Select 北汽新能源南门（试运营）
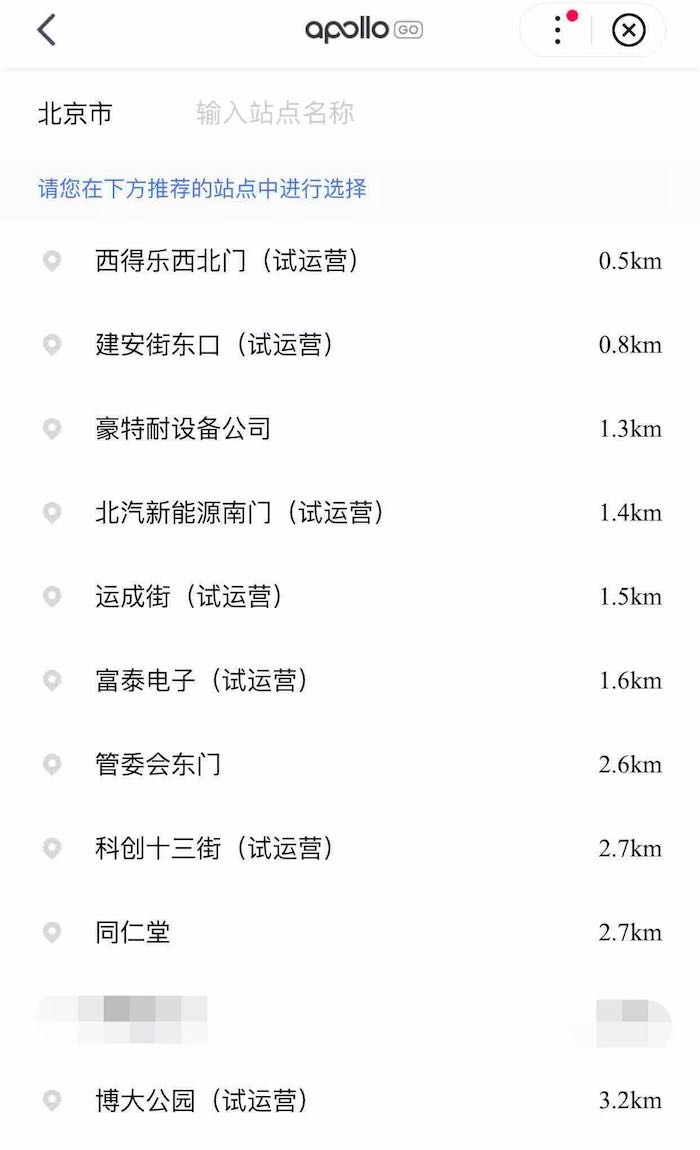This screenshot has width=700, height=1150. (350, 513)
